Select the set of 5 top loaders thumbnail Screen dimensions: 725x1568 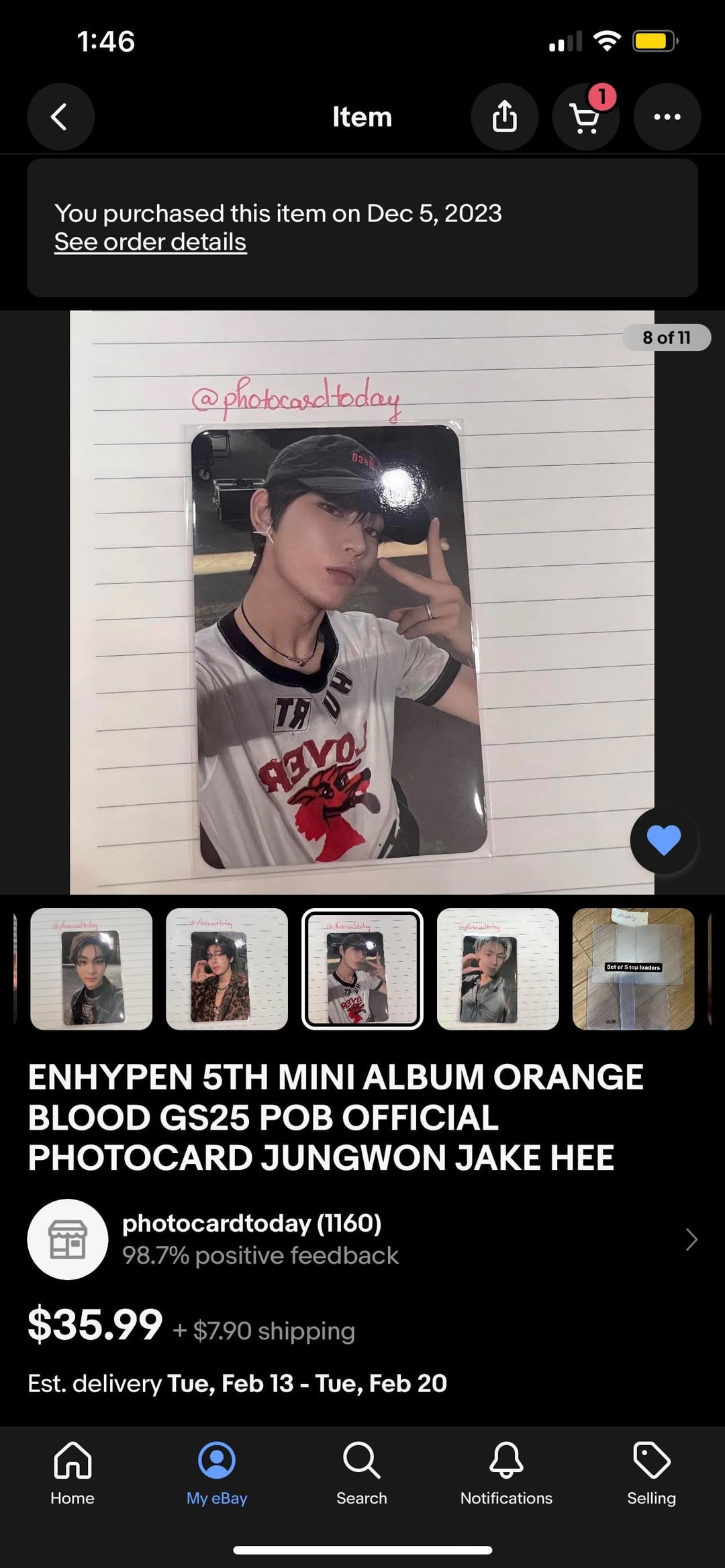633,969
